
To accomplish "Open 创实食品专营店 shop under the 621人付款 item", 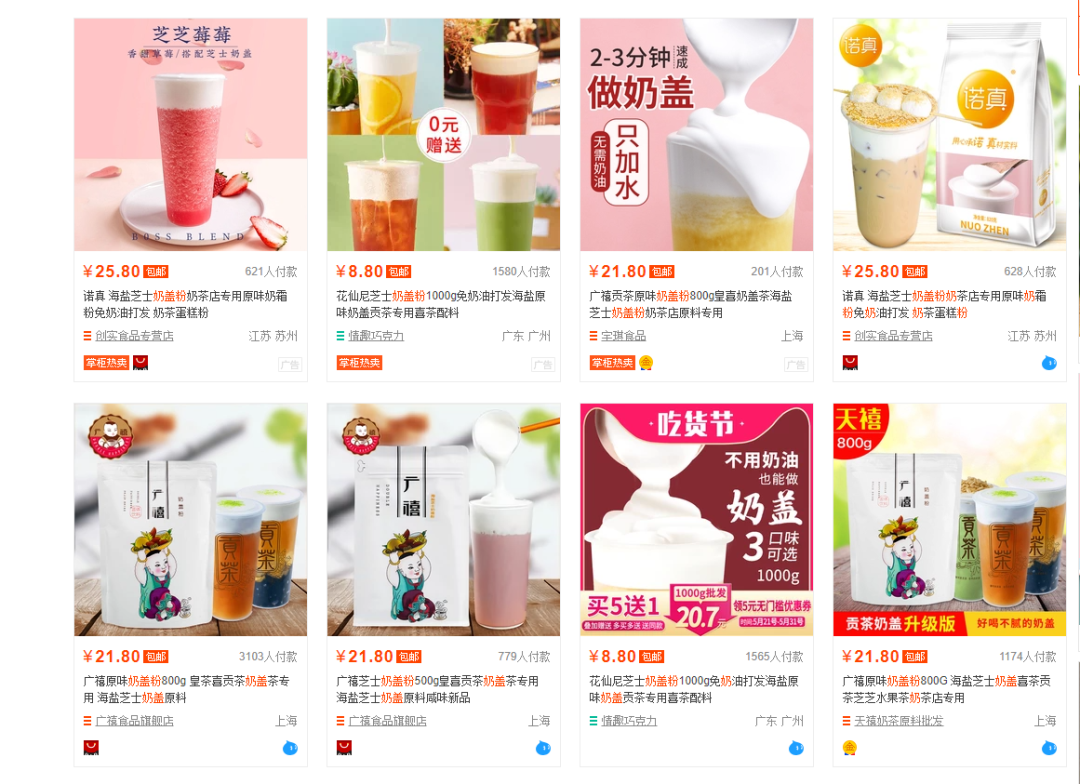I will tap(134, 336).
